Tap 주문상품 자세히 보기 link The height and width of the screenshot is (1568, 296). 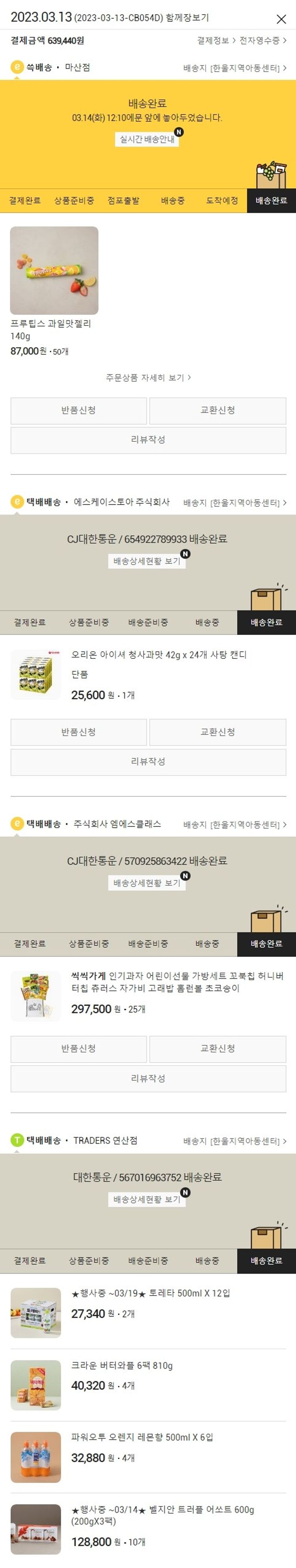(x=148, y=378)
